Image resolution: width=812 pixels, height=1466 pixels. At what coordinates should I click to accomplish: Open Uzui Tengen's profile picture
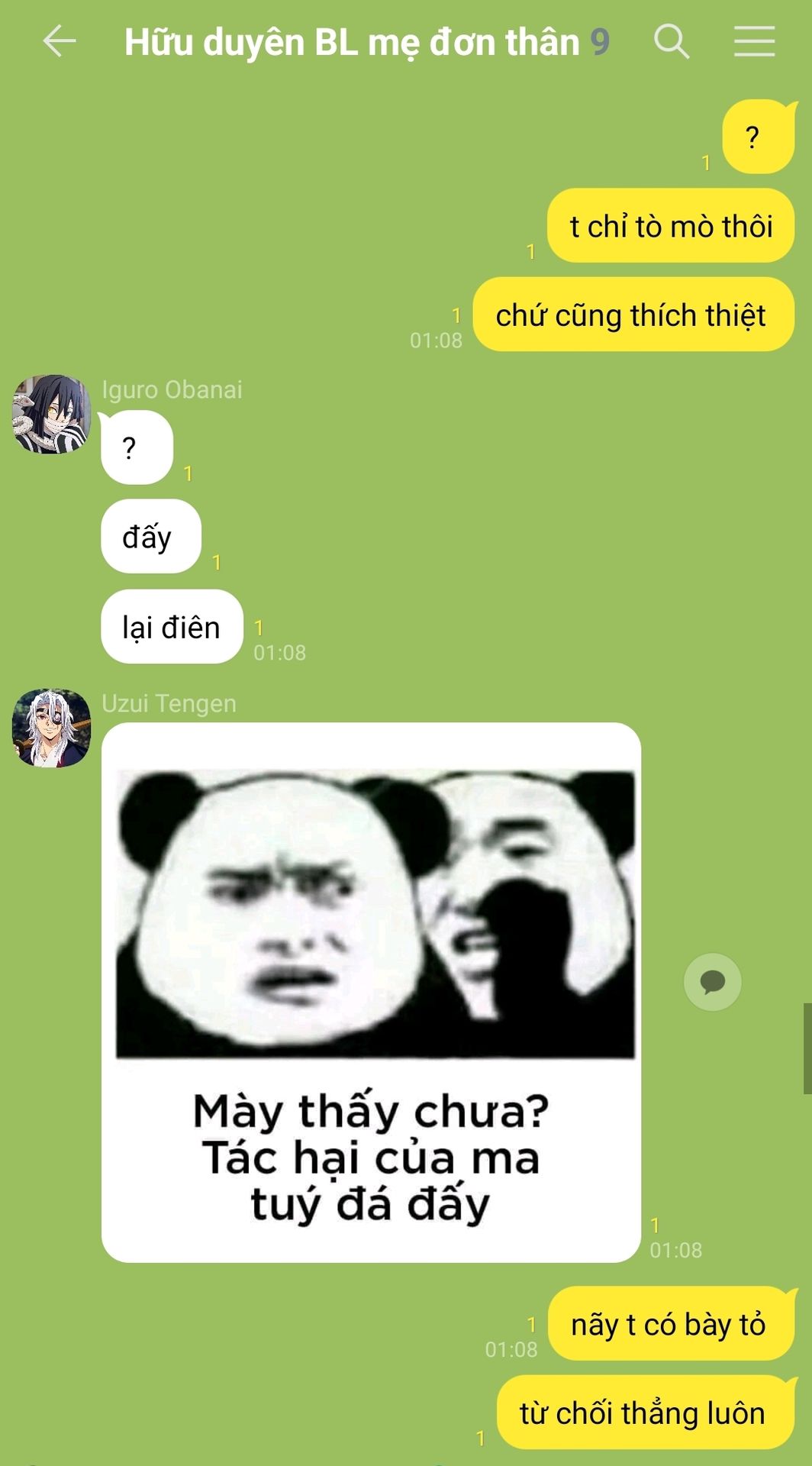[x=51, y=728]
